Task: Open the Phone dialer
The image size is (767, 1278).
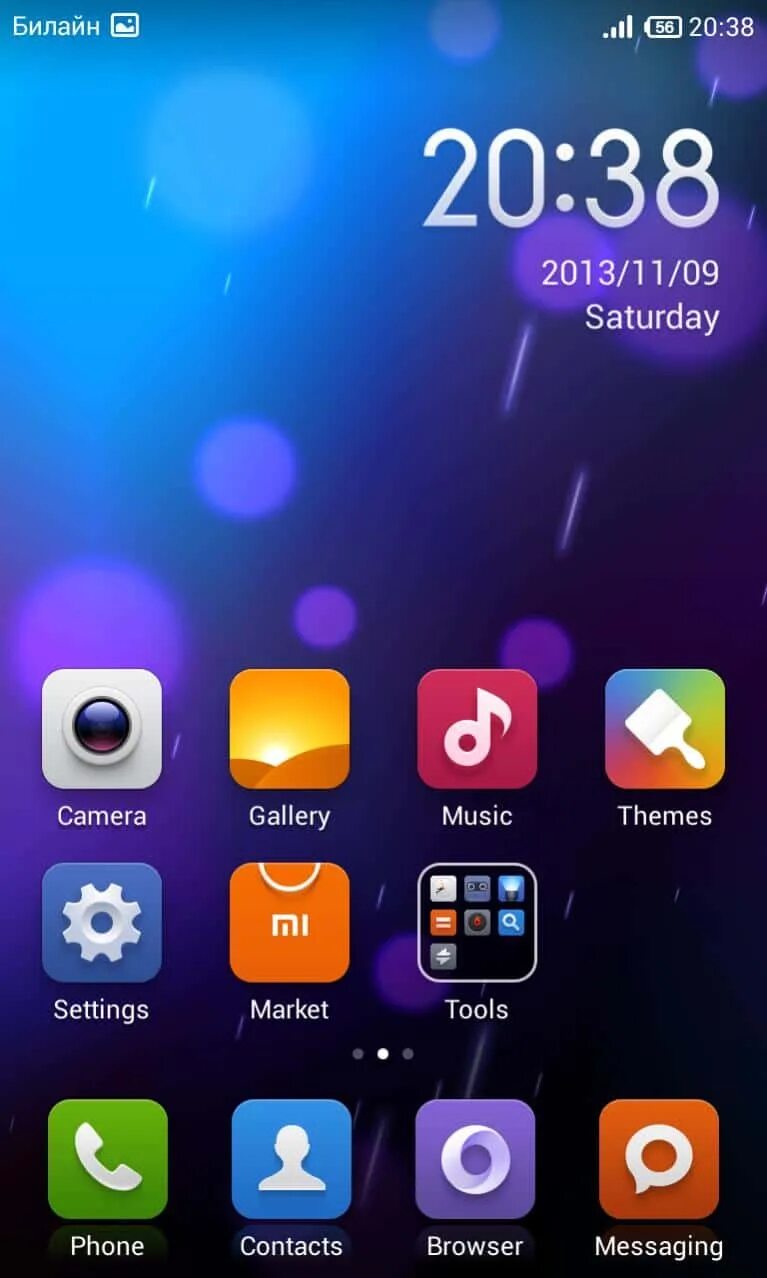Action: pyautogui.click(x=107, y=1159)
